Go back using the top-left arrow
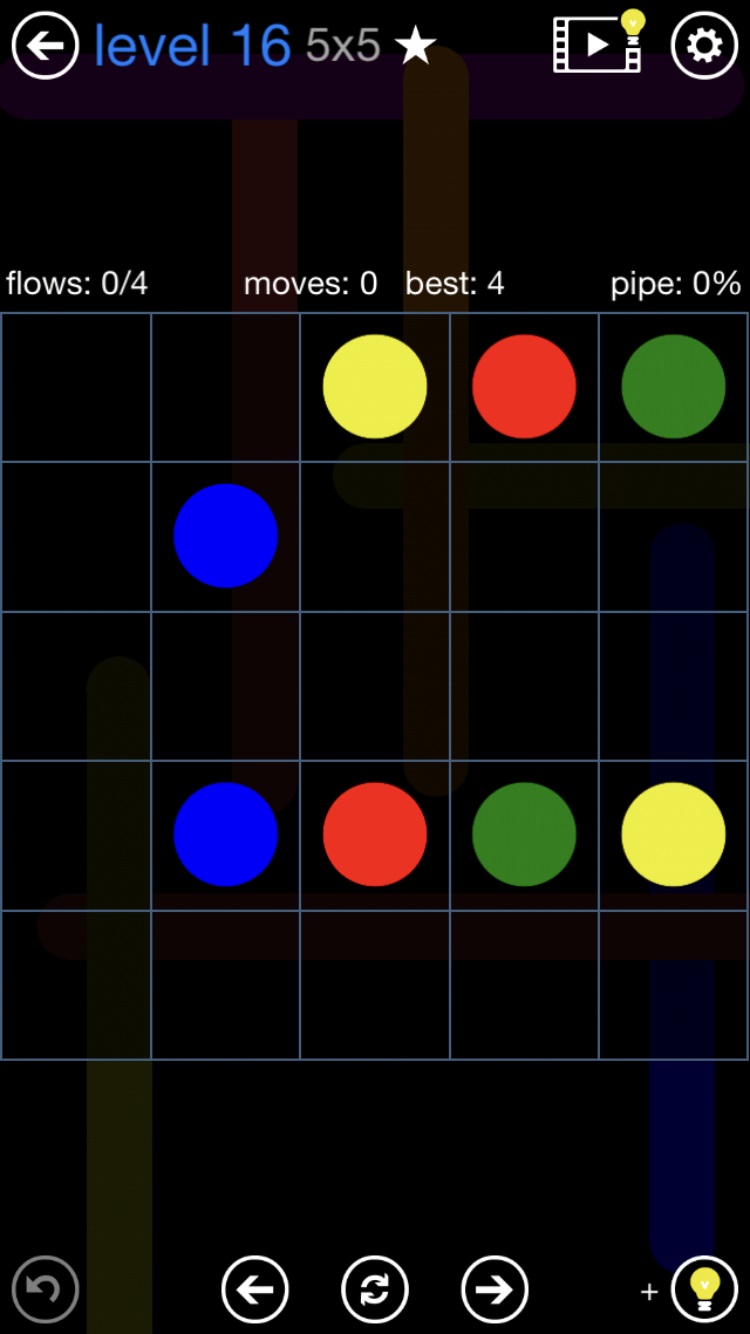The image size is (750, 1334). (45, 45)
